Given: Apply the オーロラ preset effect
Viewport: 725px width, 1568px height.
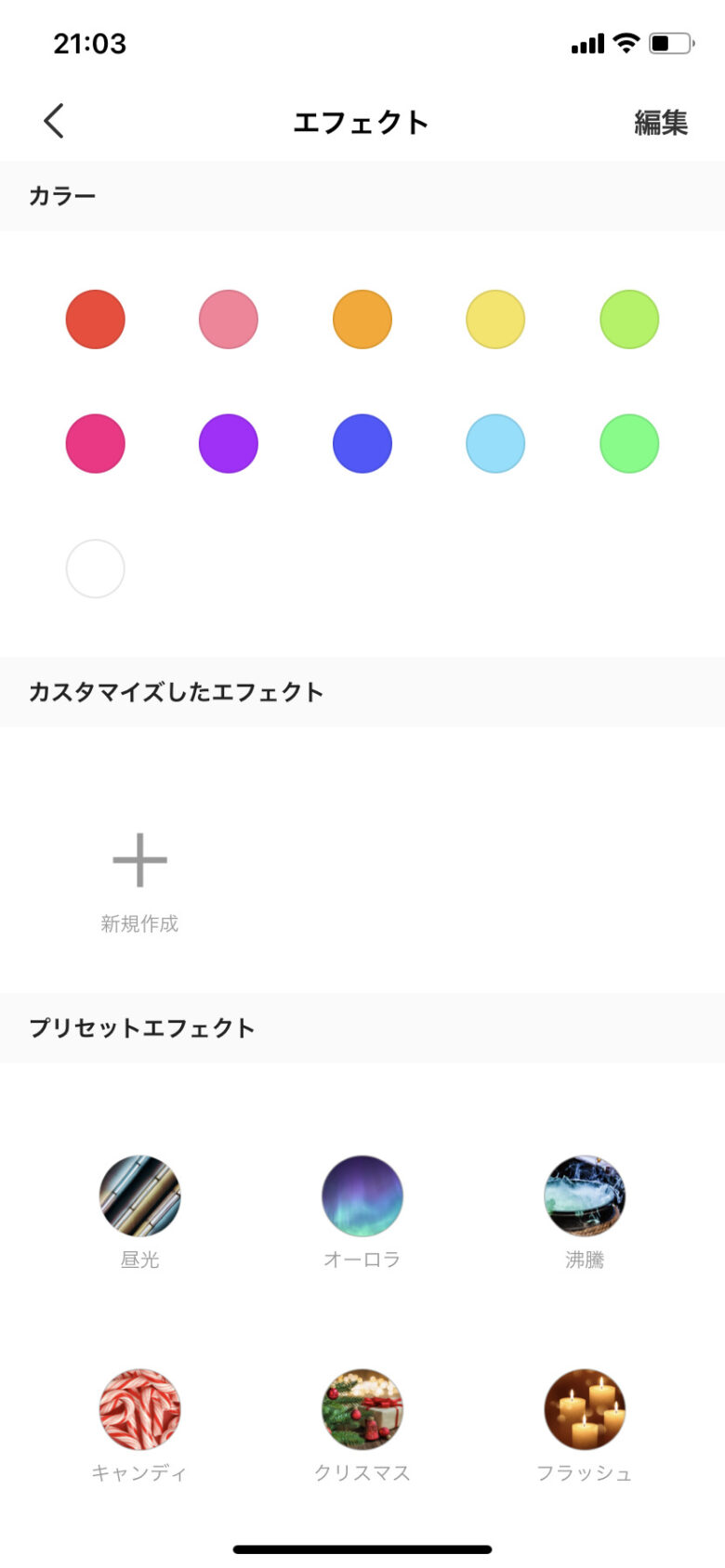Looking at the screenshot, I should [362, 1212].
